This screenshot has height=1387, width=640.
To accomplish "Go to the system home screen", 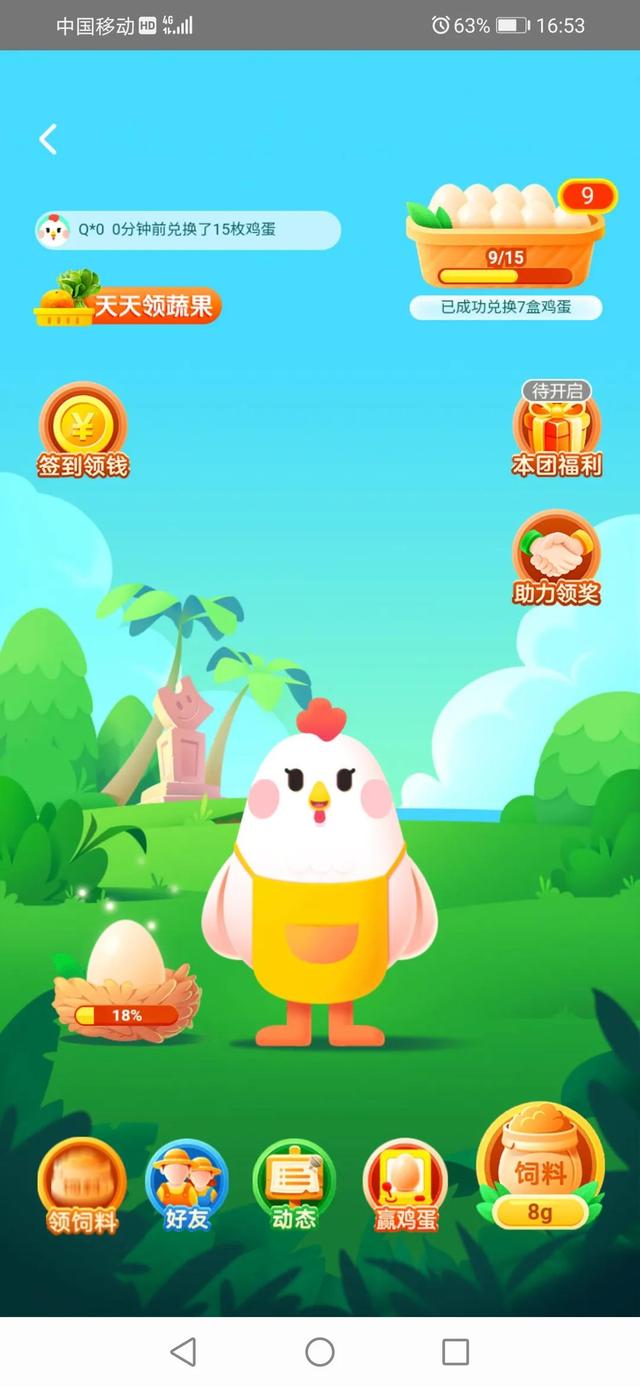I will click(x=320, y=1352).
